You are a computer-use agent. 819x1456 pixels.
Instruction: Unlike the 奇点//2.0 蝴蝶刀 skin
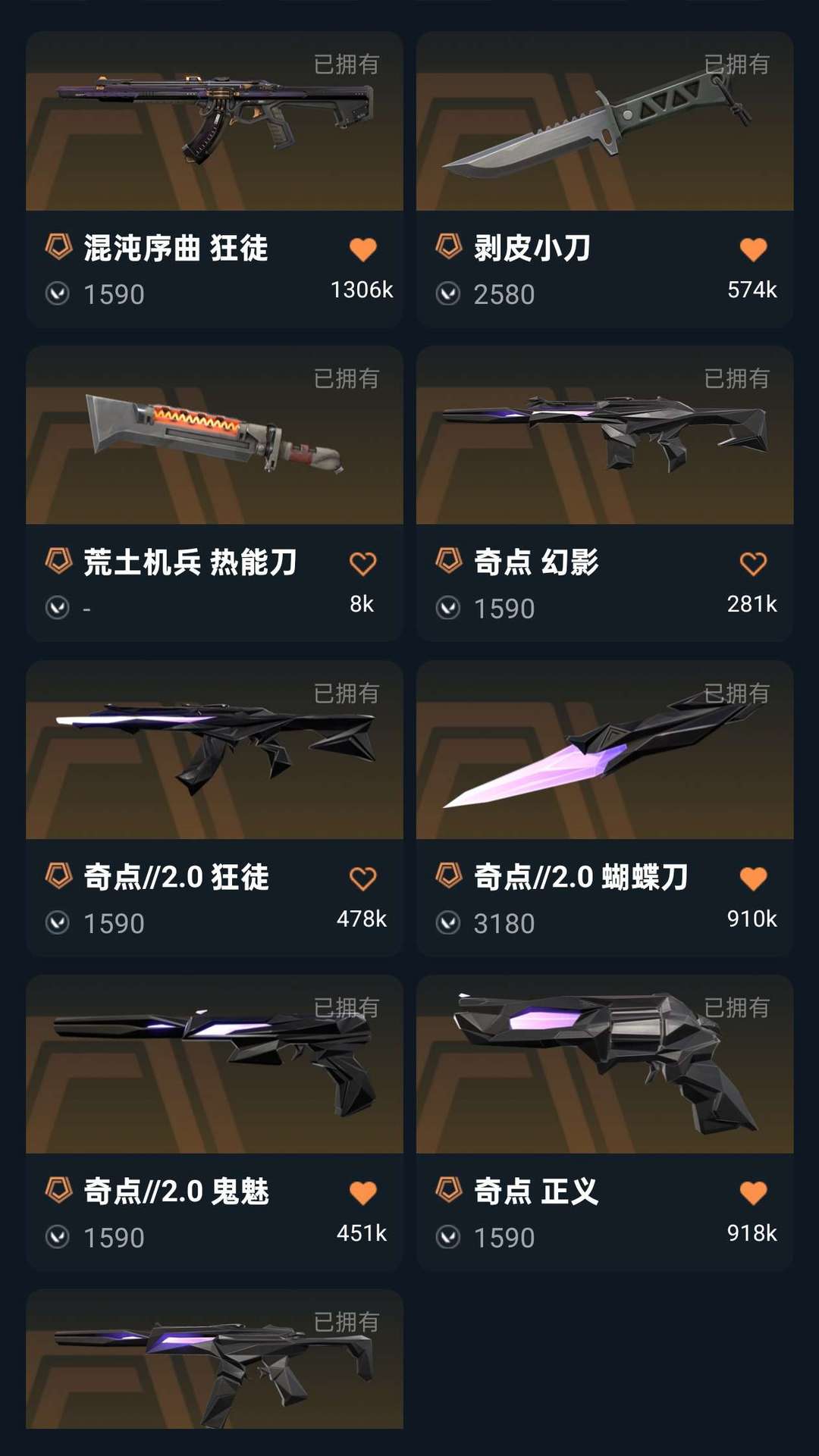(753, 878)
